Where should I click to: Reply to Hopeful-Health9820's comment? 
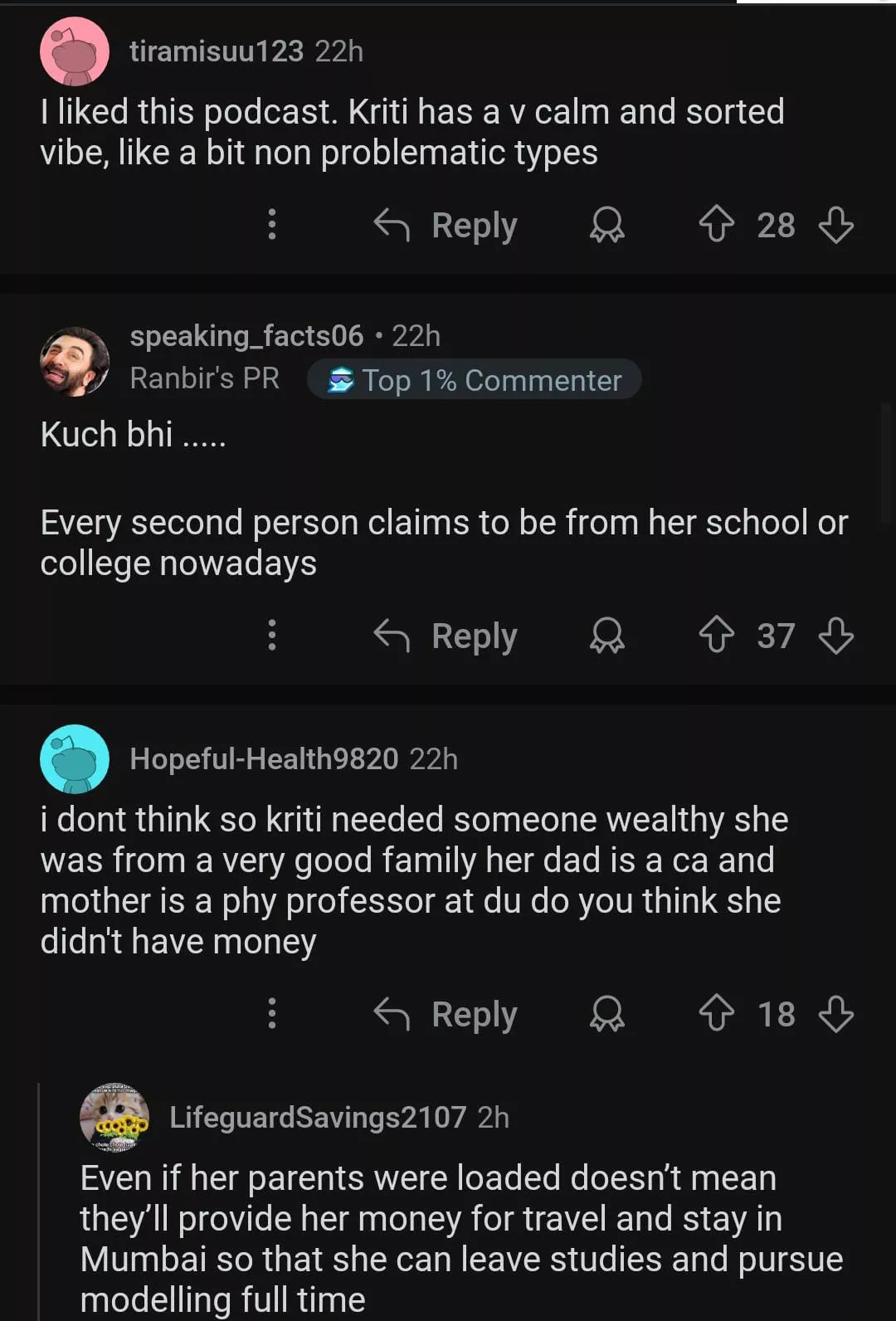[446, 1014]
